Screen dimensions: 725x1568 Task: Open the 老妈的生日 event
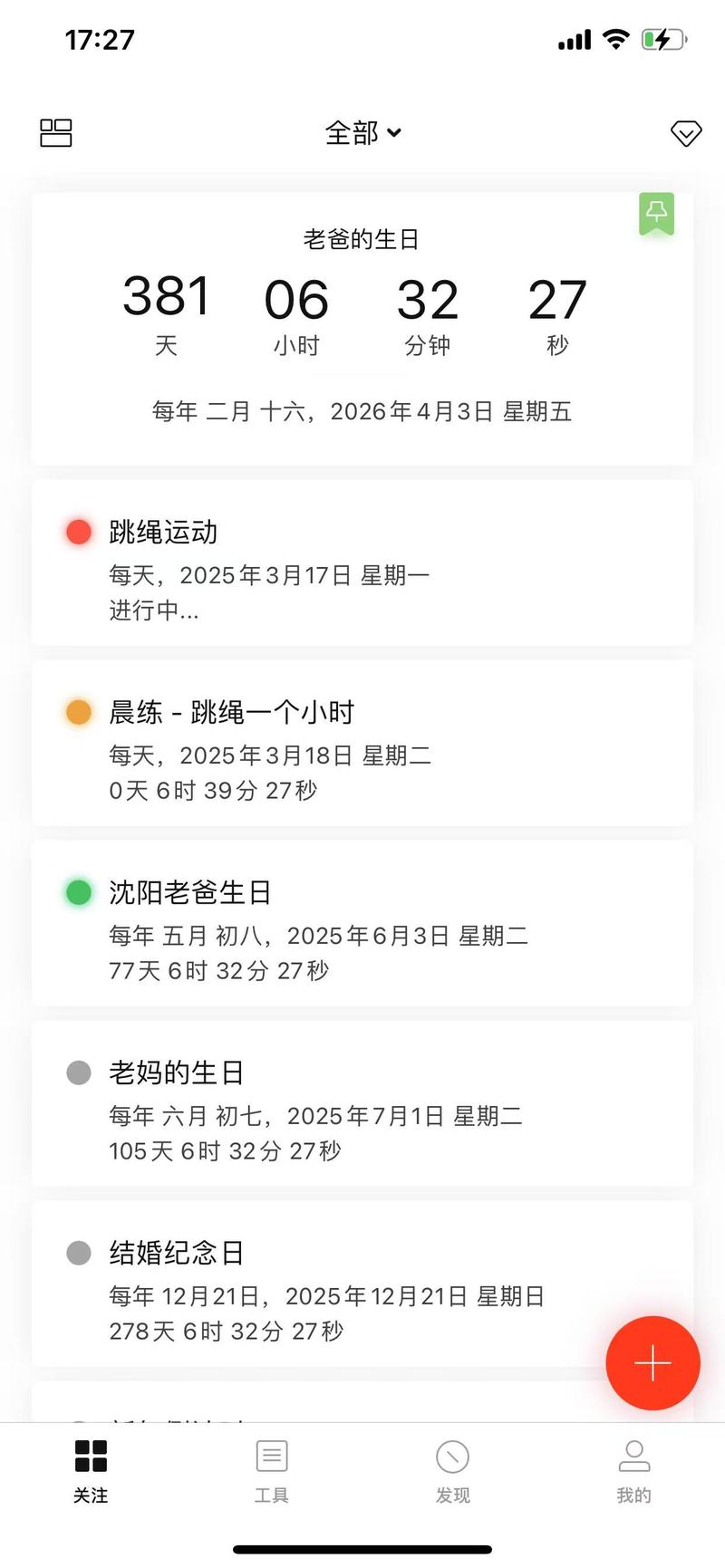tap(362, 1103)
